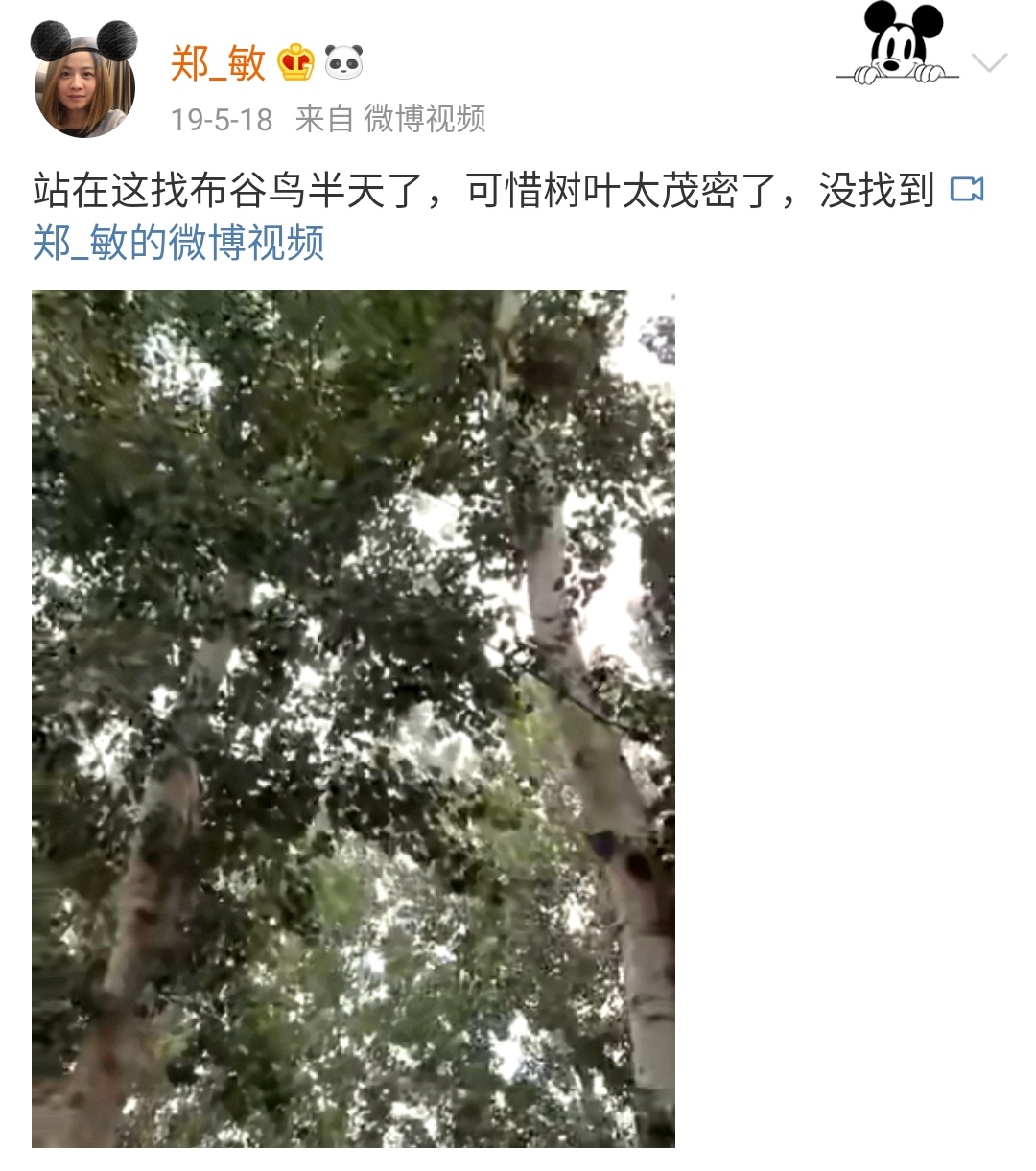Click the video preview showing birch trees
The width and height of the screenshot is (1036, 1171).
(355, 719)
